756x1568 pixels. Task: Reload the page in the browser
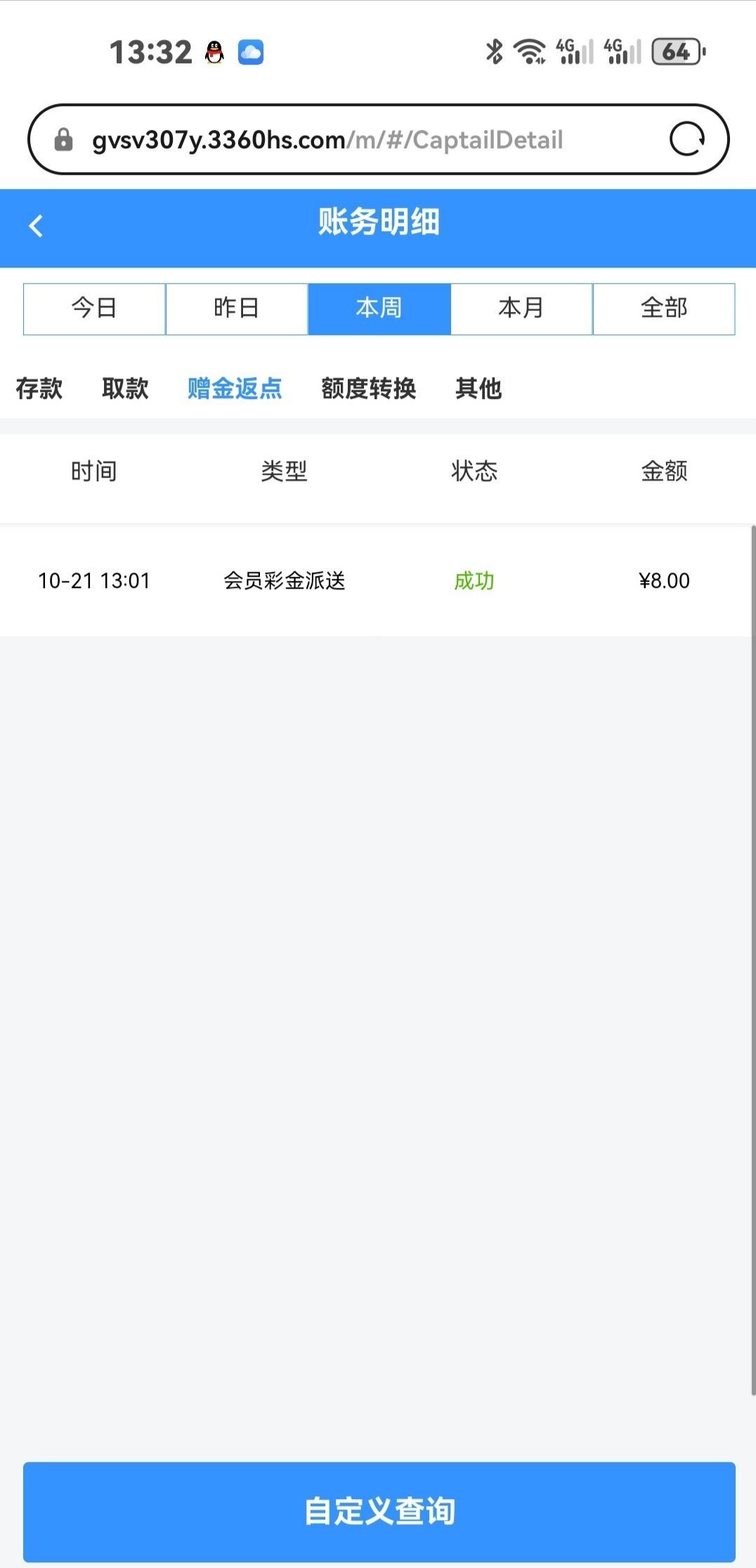click(x=686, y=139)
